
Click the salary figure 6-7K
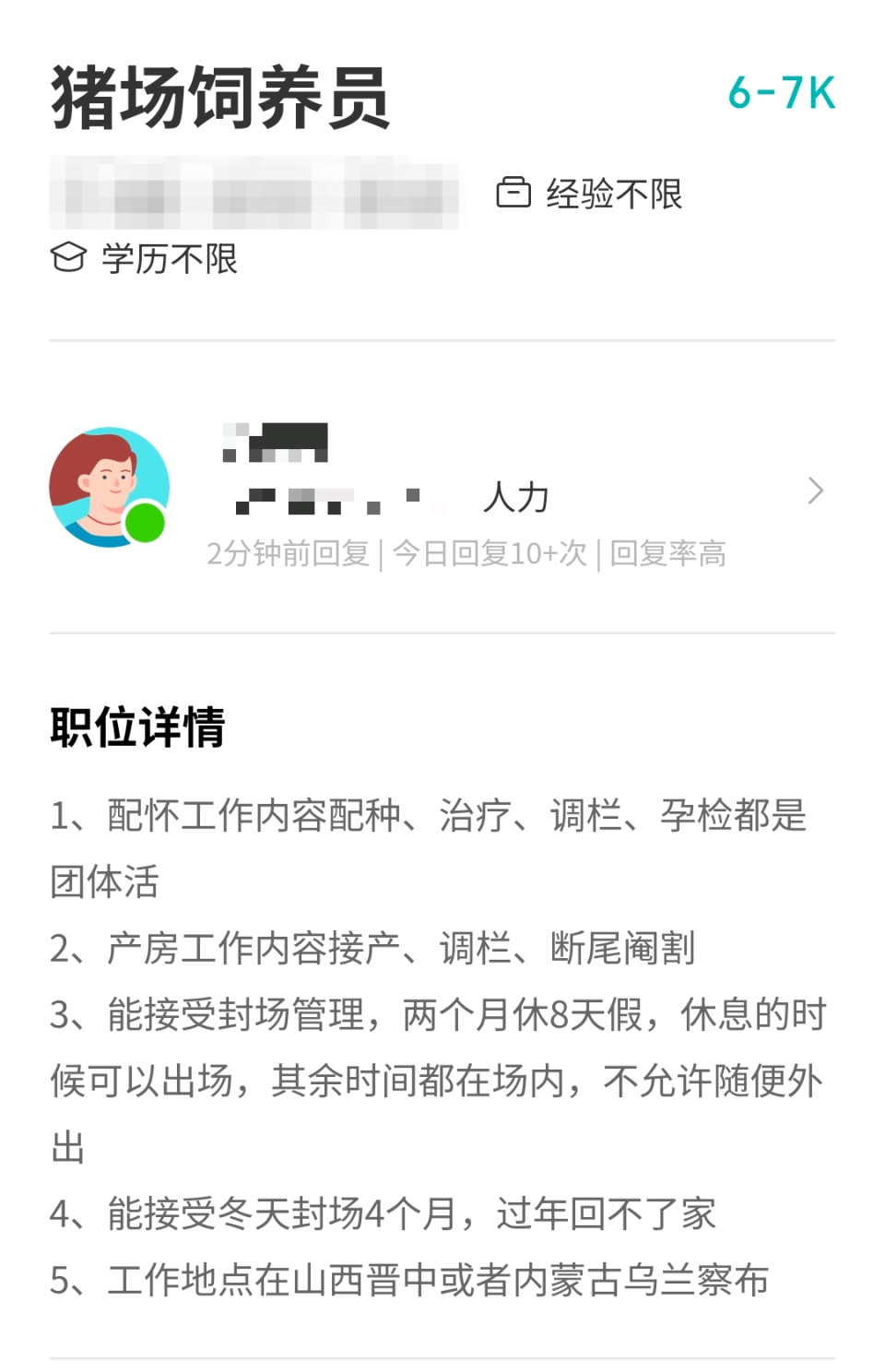782,92
